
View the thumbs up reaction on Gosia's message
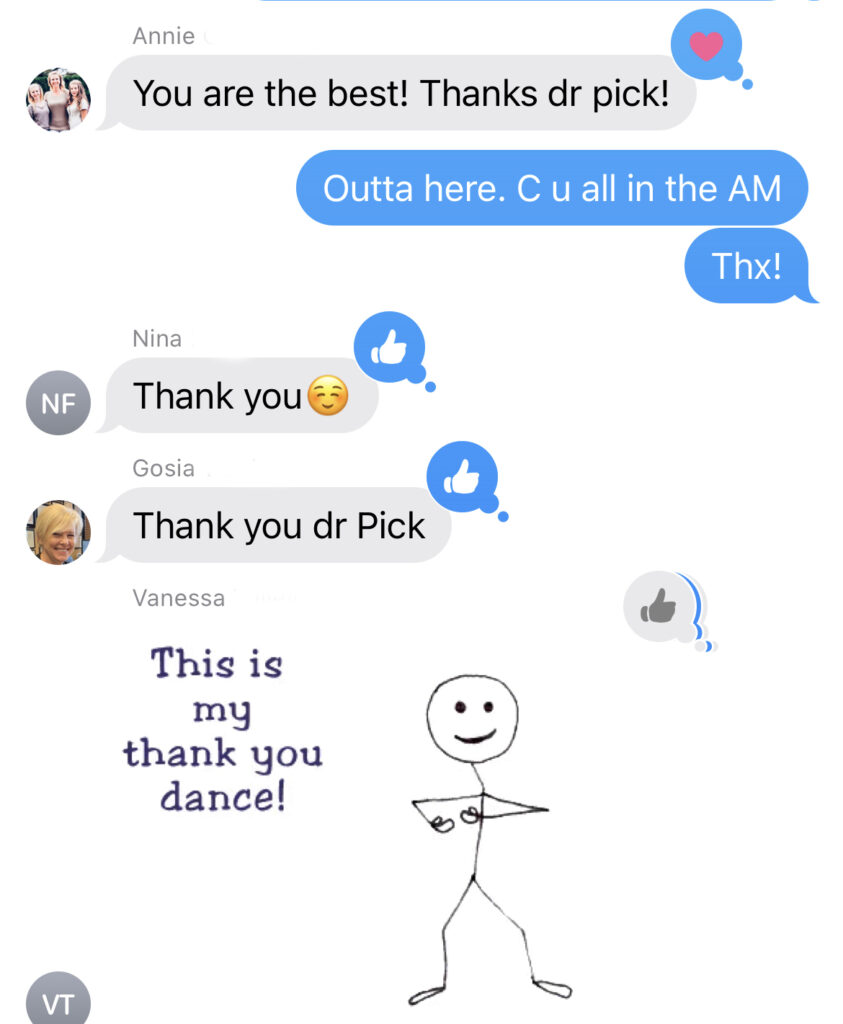point(462,479)
